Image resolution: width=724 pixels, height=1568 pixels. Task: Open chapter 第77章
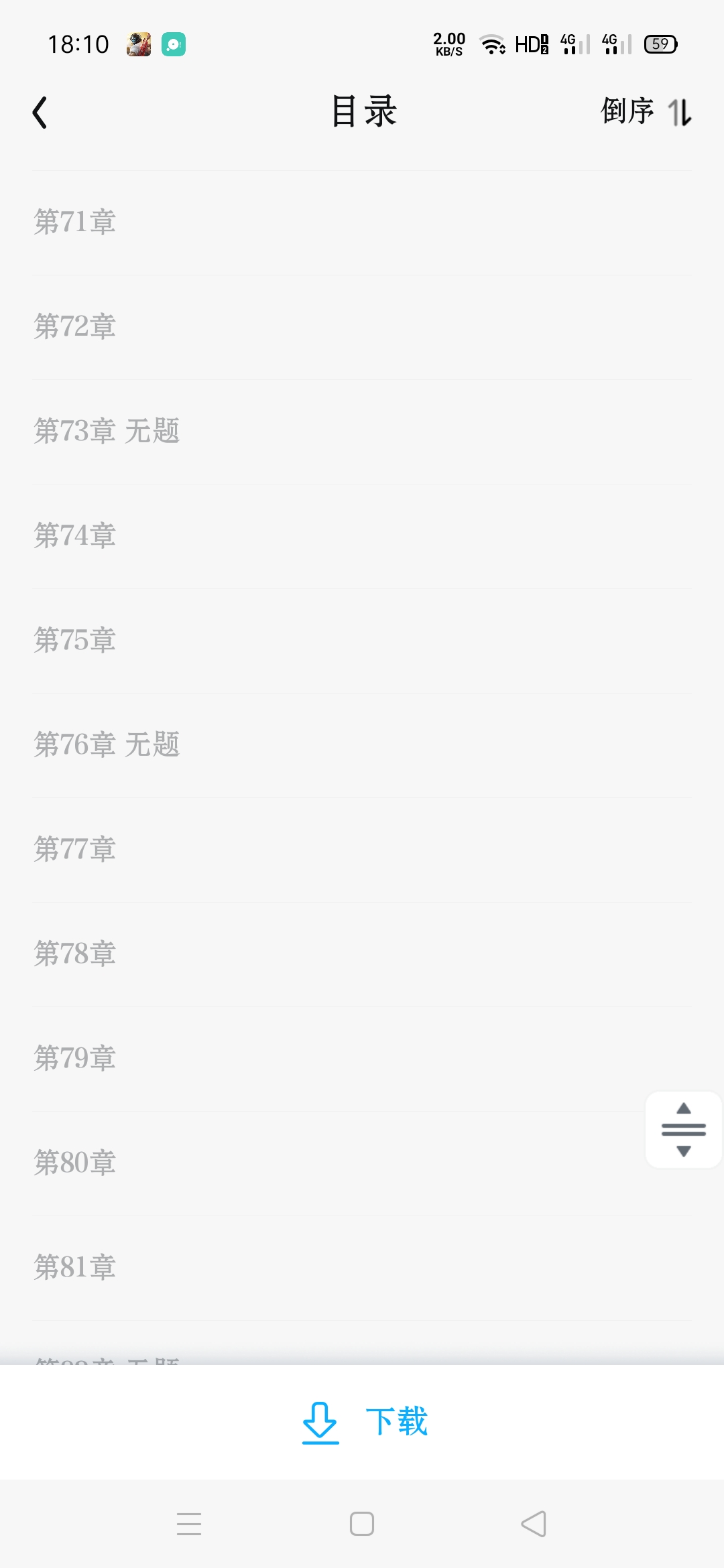point(362,850)
